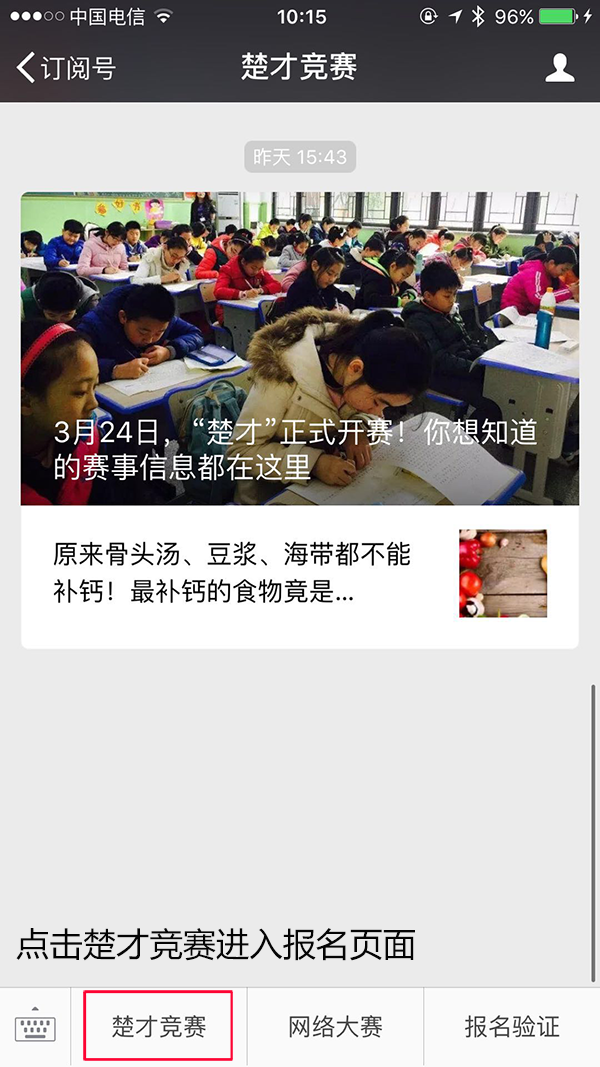Switch to keyboard input mode
Viewport: 600px width, 1067px height.
[35, 1027]
